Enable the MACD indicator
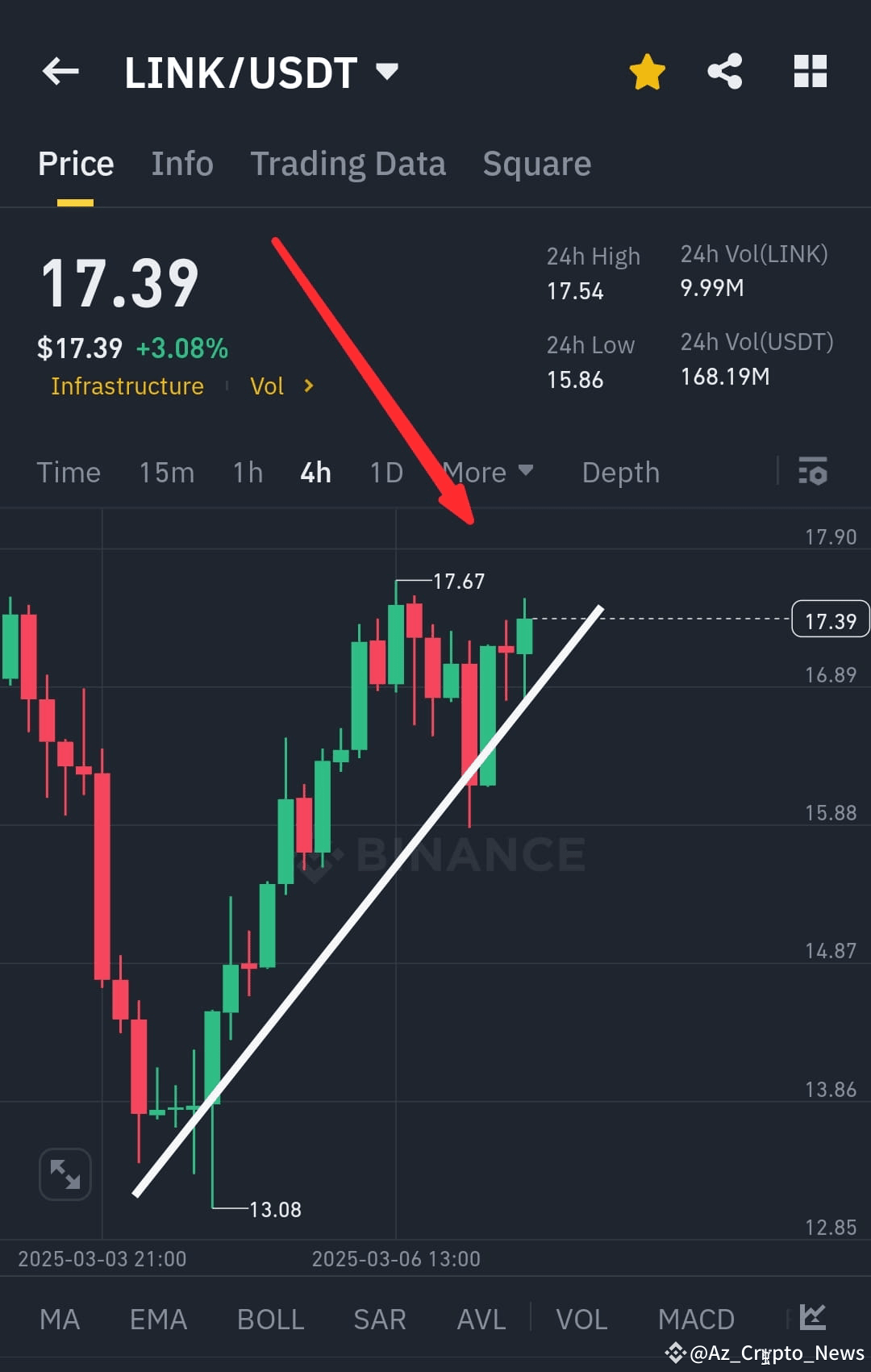The image size is (871, 1372). coord(695,1318)
